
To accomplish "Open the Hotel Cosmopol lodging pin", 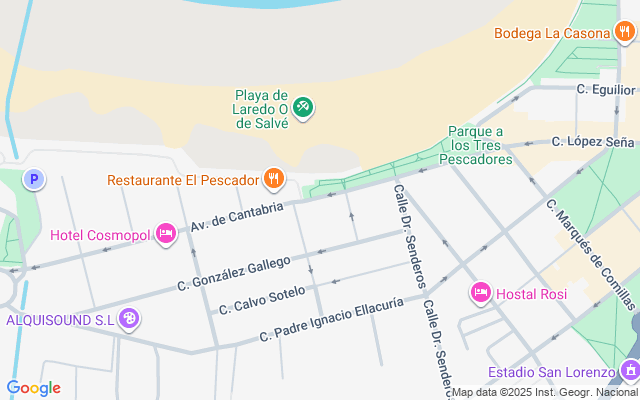I will [166, 234].
